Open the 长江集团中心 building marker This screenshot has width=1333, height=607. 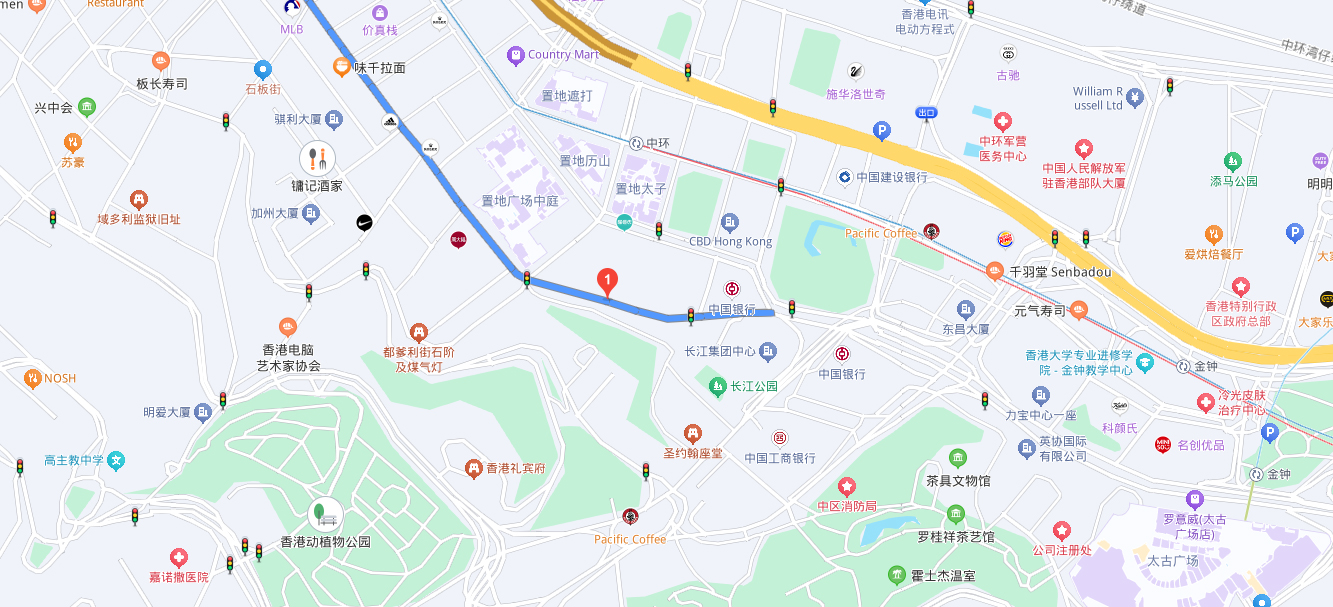(767, 351)
